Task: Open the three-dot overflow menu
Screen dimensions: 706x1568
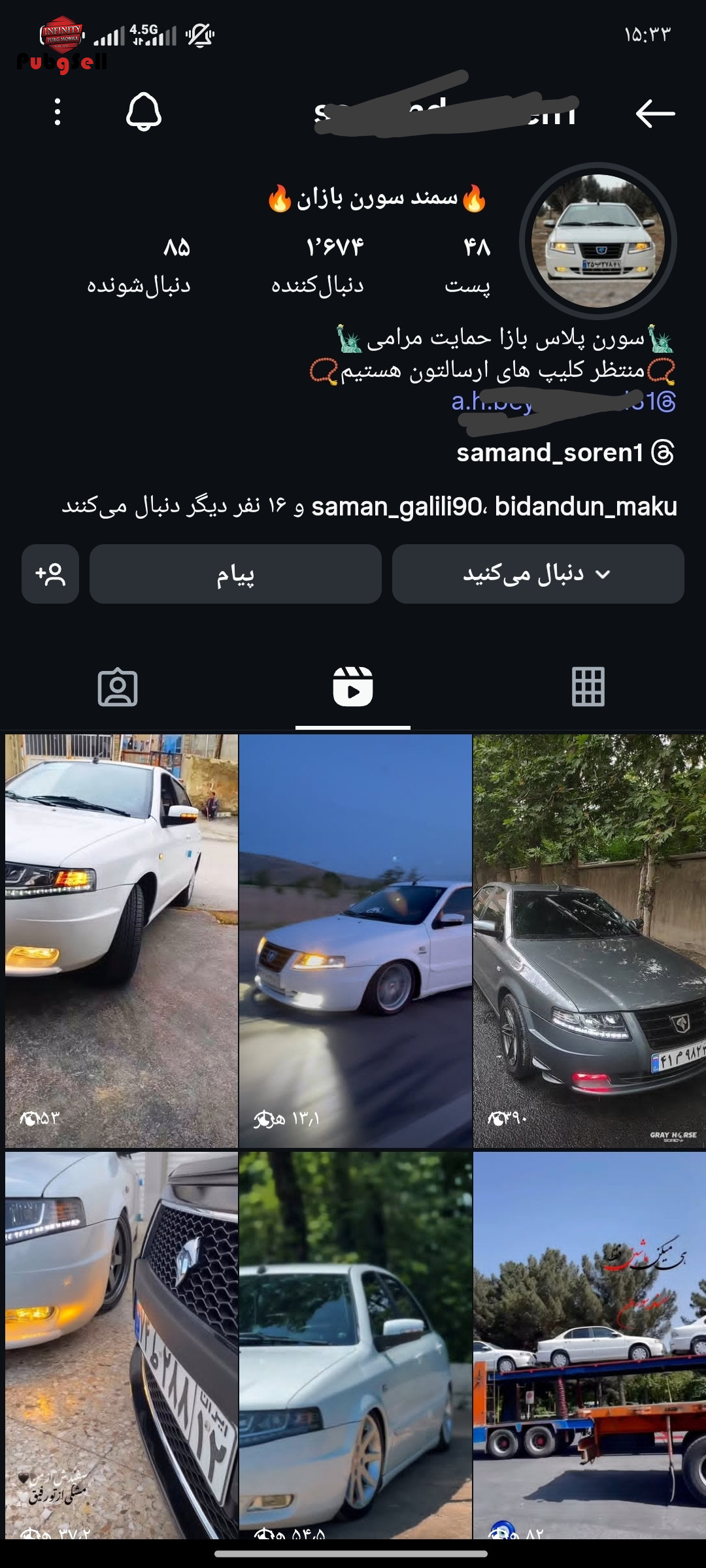Action: click(58, 112)
